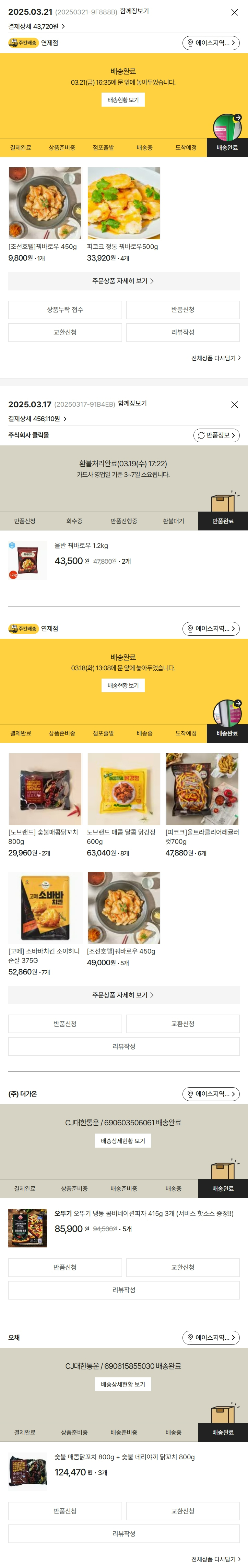Viewport: 248px width, 1568px height.
Task: Open the 올반 꿔바로우 1.2kg item
Action: tap(81, 546)
